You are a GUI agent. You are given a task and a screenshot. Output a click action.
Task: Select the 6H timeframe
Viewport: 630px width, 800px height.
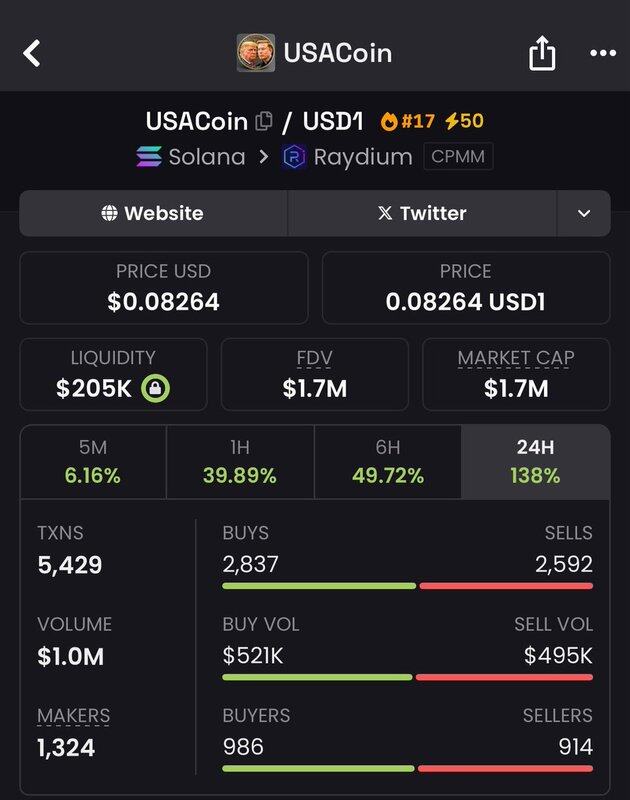tap(388, 462)
